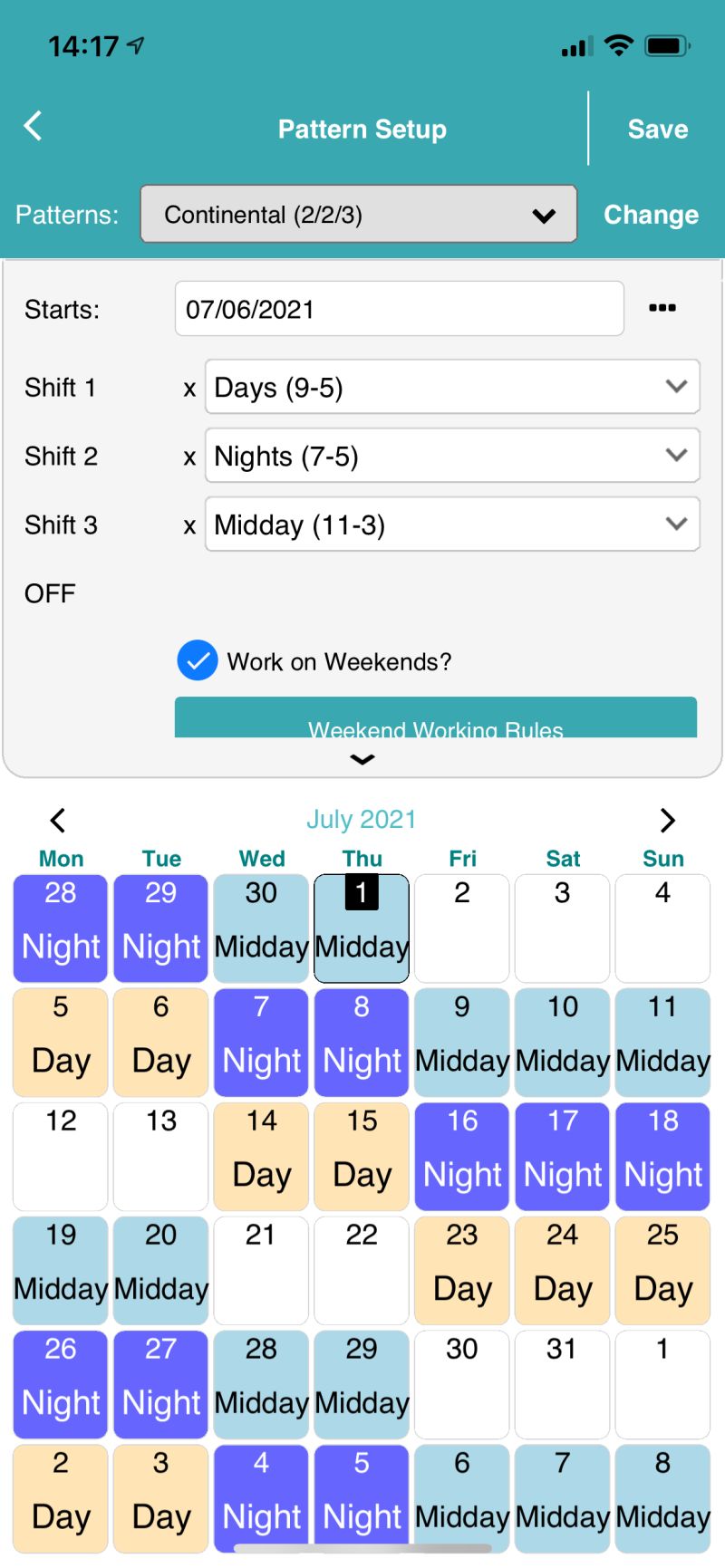Select the July 15 Day shift cell
Image resolution: width=725 pixels, height=1568 pixels.
(361, 1157)
